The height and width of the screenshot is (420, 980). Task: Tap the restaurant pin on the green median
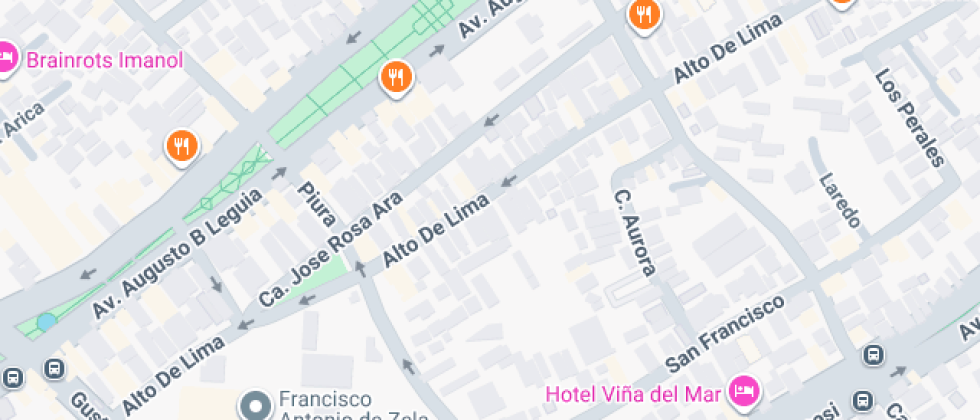tap(397, 77)
